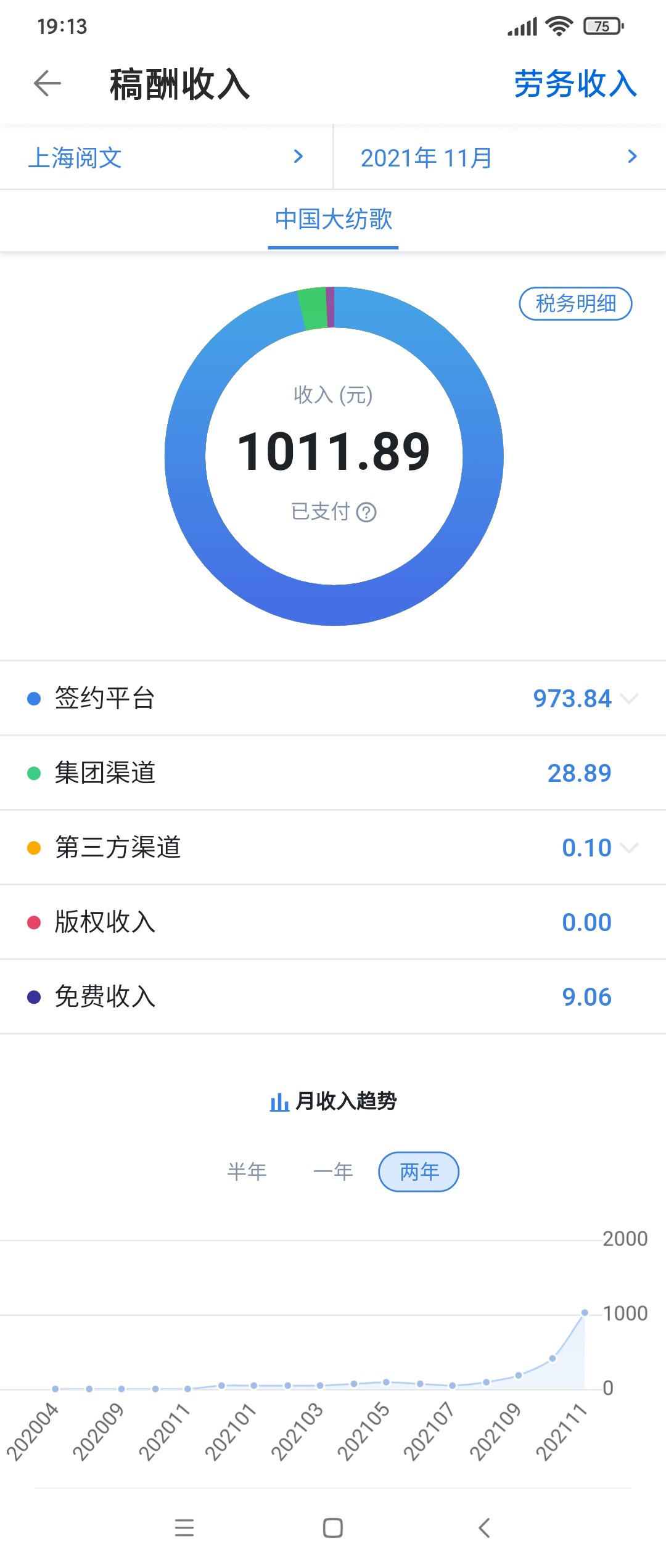Open recent apps from the navigation bar

[x=184, y=1528]
